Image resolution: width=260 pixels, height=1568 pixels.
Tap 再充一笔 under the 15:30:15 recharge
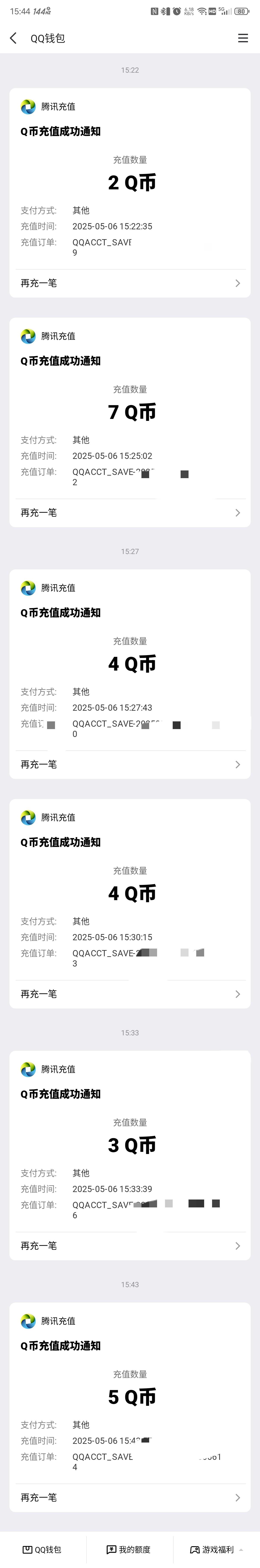(130, 994)
